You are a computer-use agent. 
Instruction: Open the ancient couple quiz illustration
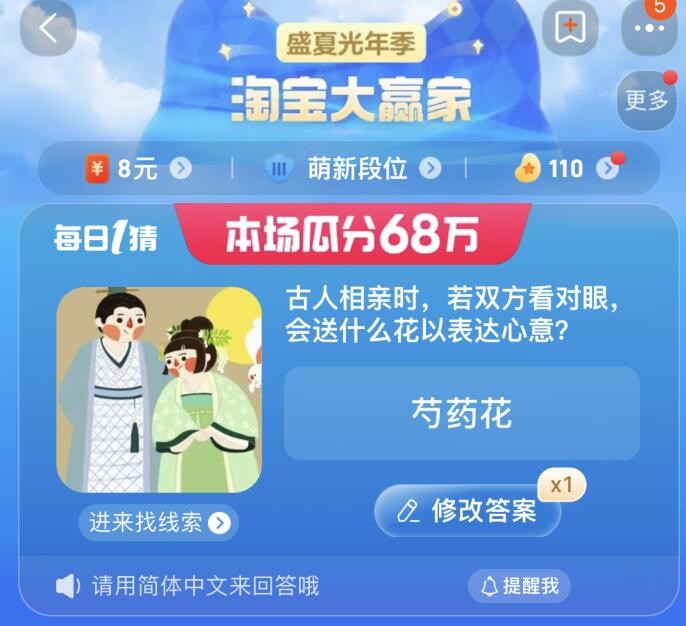(159, 390)
